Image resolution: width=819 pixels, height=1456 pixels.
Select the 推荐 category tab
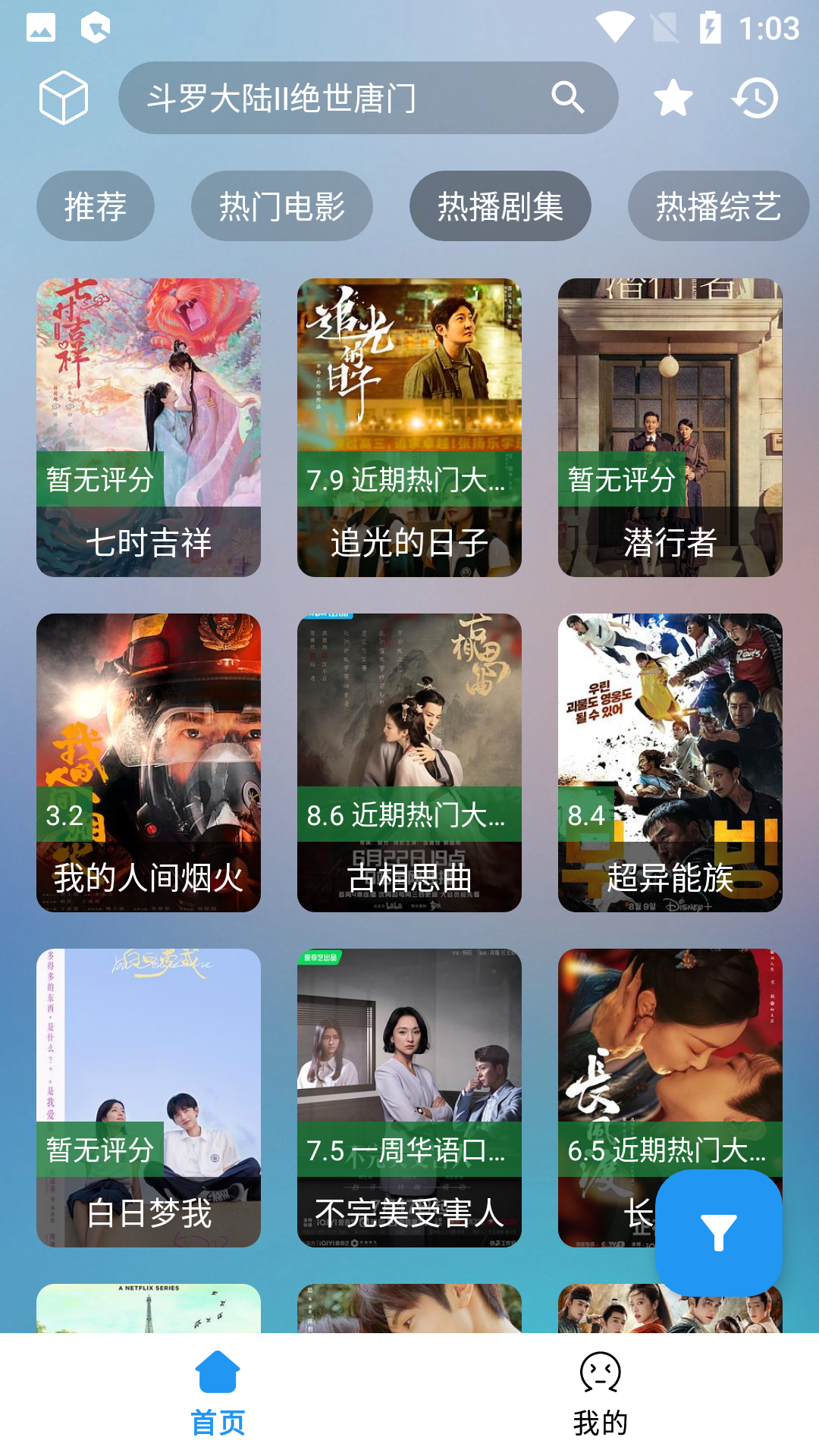pos(96,206)
